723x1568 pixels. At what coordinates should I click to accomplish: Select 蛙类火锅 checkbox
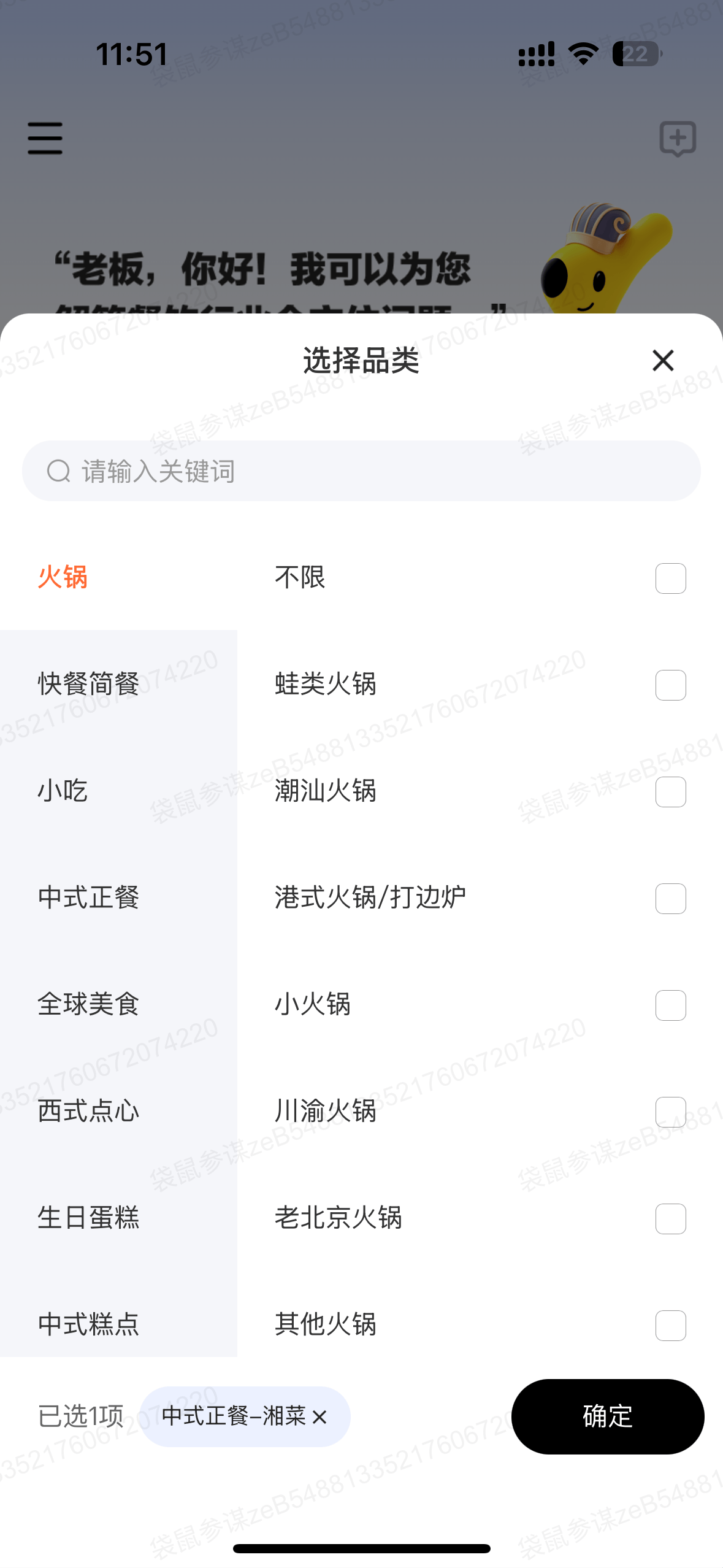670,685
